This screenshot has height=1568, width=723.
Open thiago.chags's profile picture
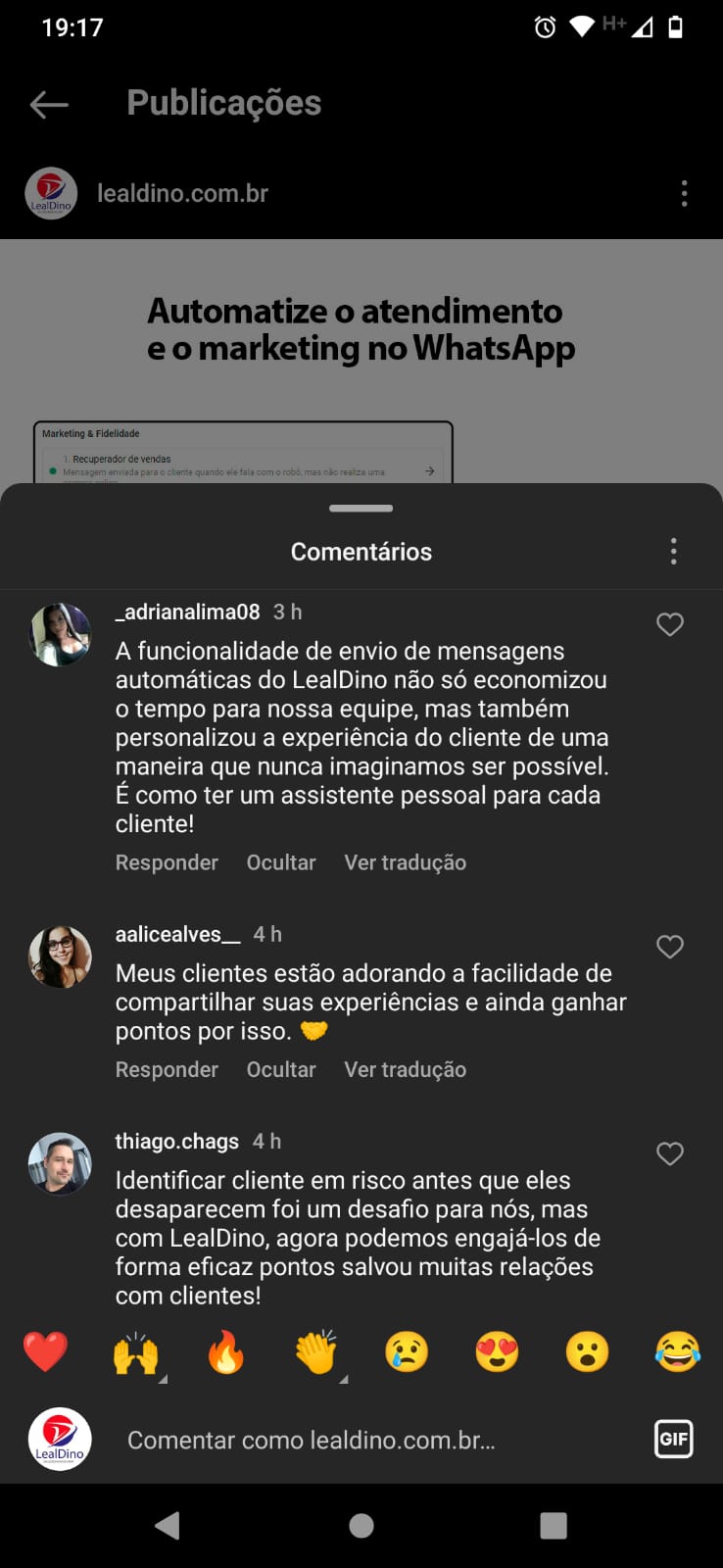tap(60, 1163)
